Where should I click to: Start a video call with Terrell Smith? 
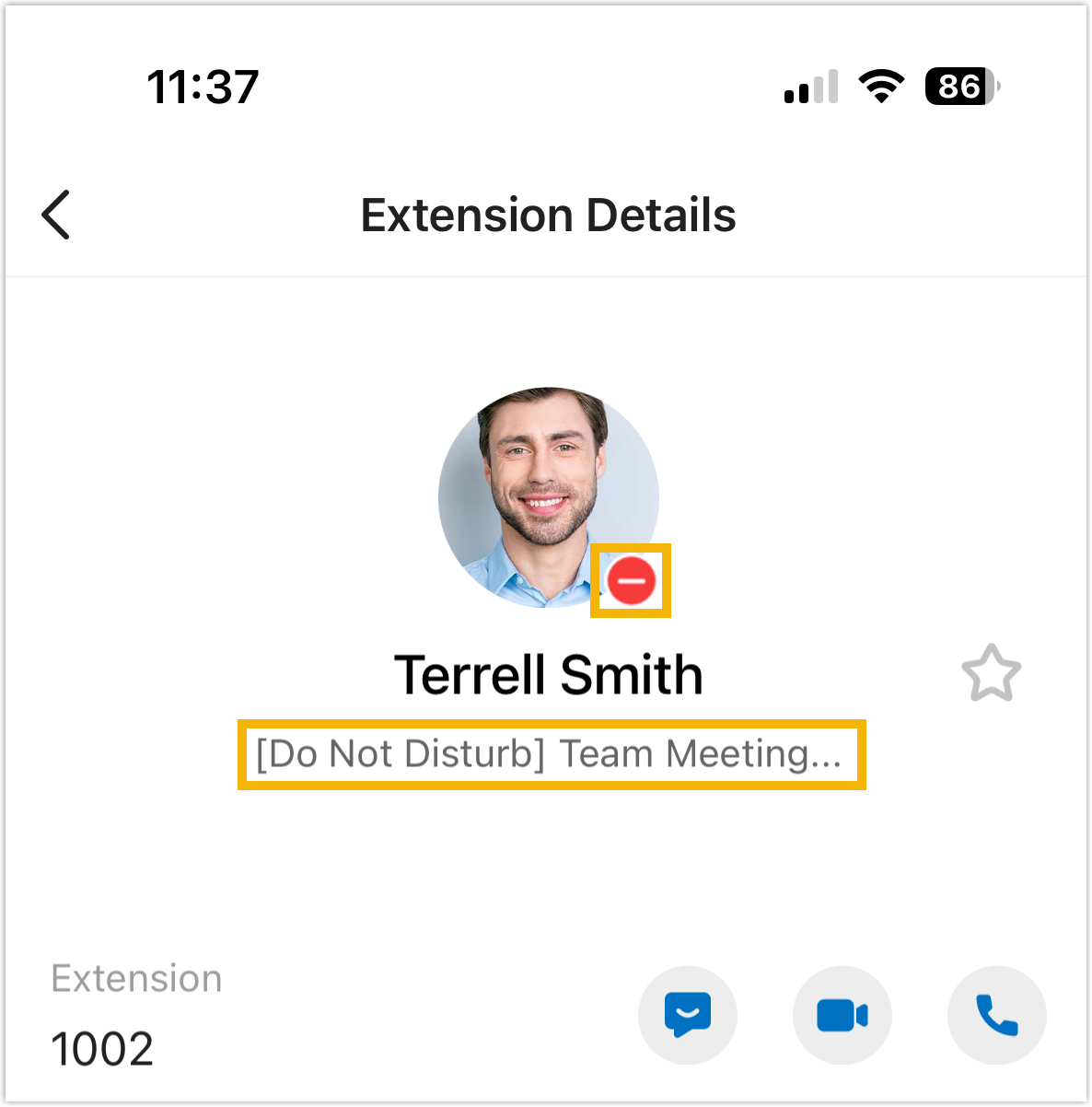pos(842,1015)
